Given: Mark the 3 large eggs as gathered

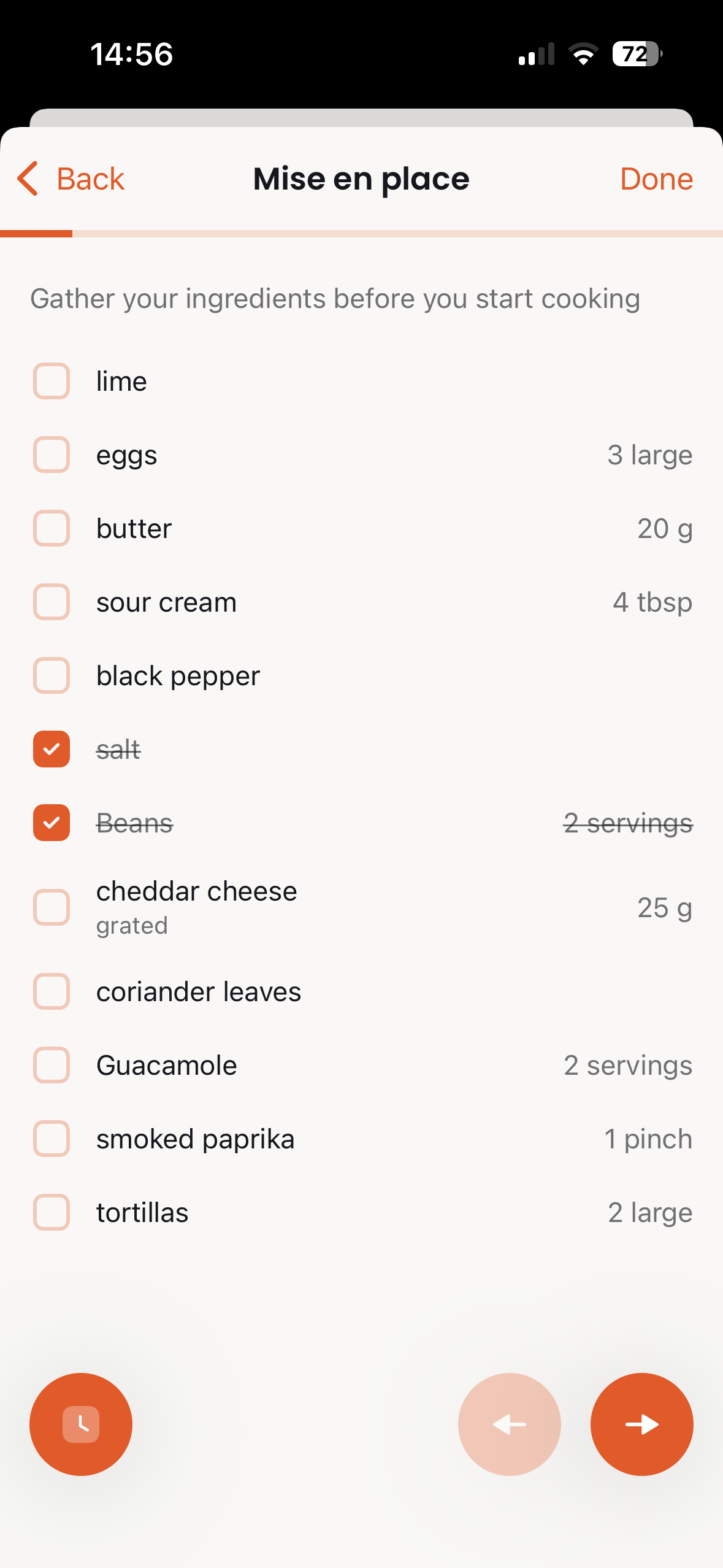Looking at the screenshot, I should tap(51, 455).
